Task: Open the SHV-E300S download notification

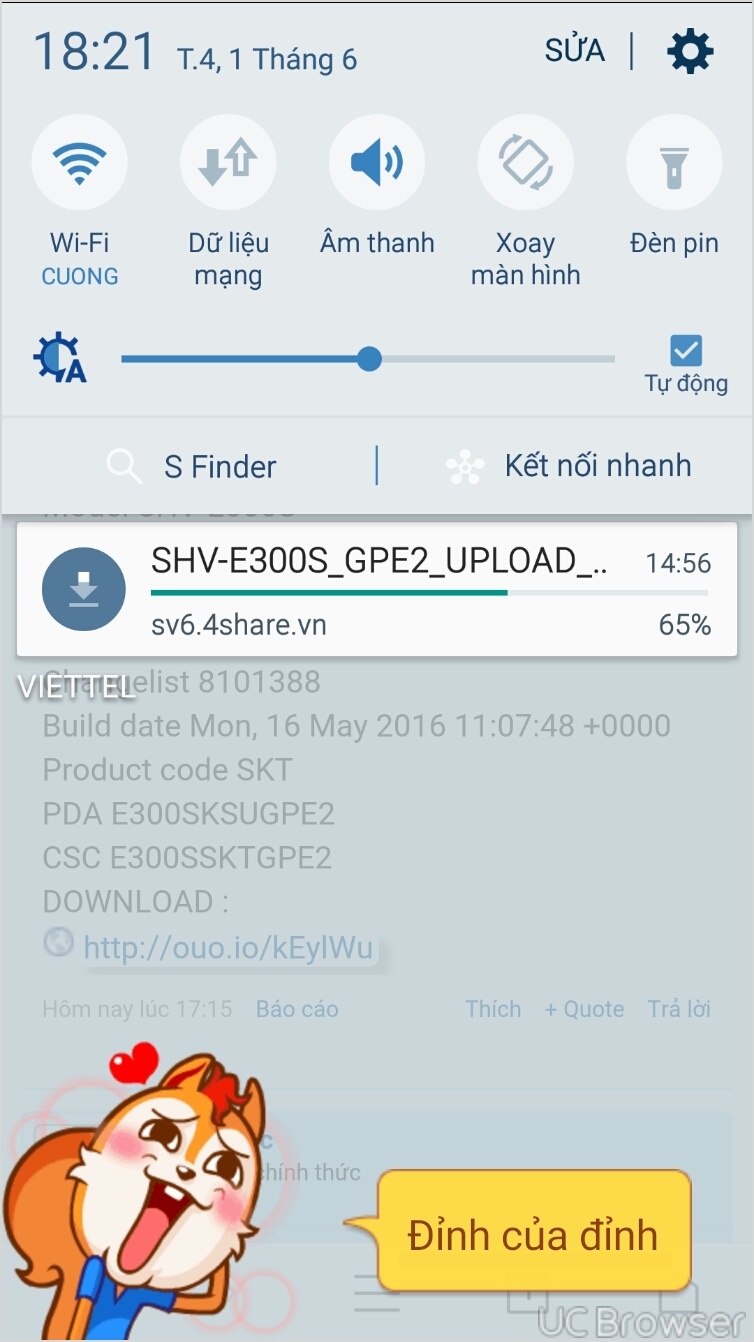Action: click(377, 589)
